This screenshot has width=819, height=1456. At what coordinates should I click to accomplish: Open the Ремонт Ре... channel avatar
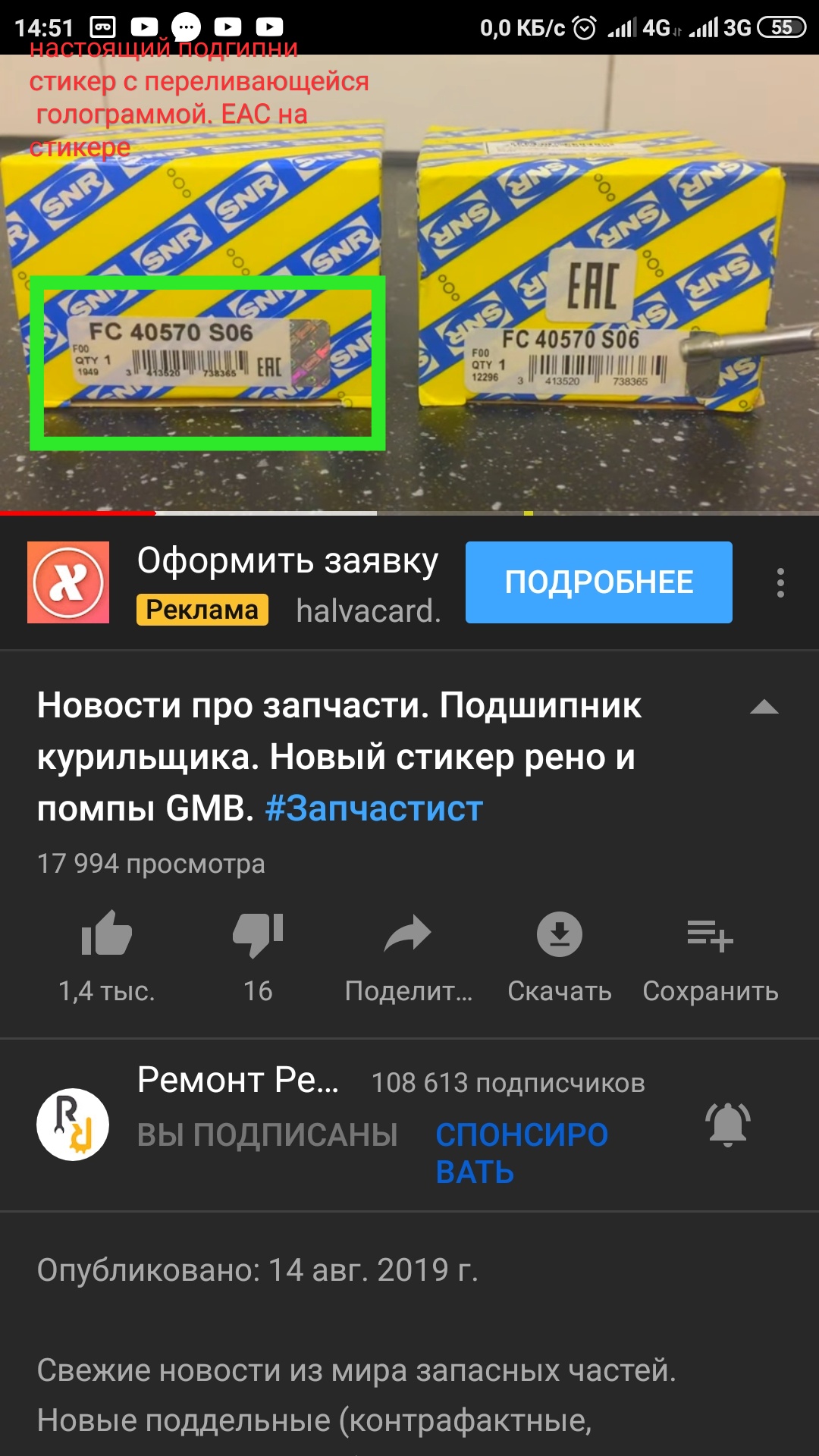[x=73, y=1125]
